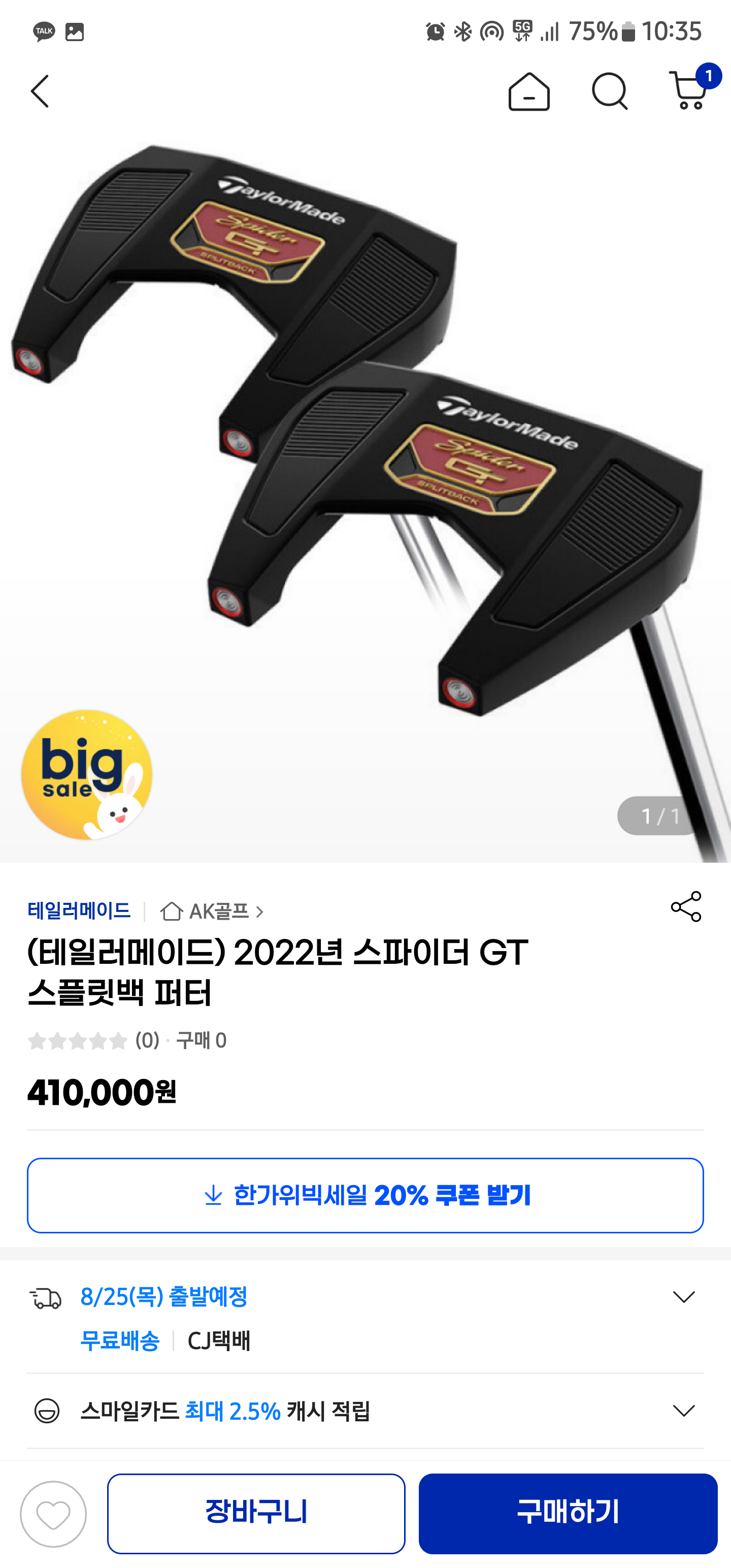The image size is (731, 1568).
Task: Open the search magnifier icon
Action: (609, 92)
